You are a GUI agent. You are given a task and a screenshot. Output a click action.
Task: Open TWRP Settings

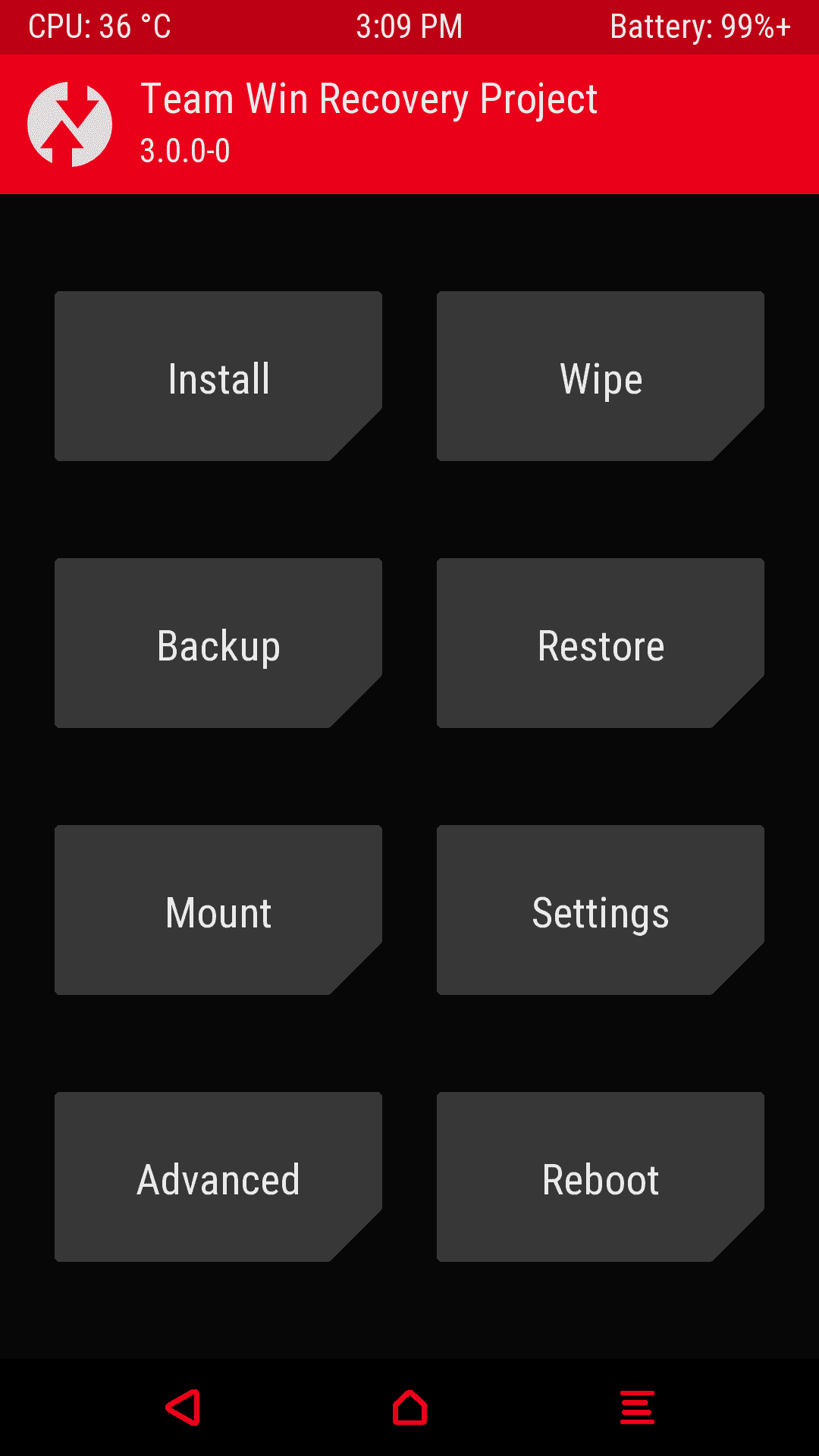pos(601,910)
